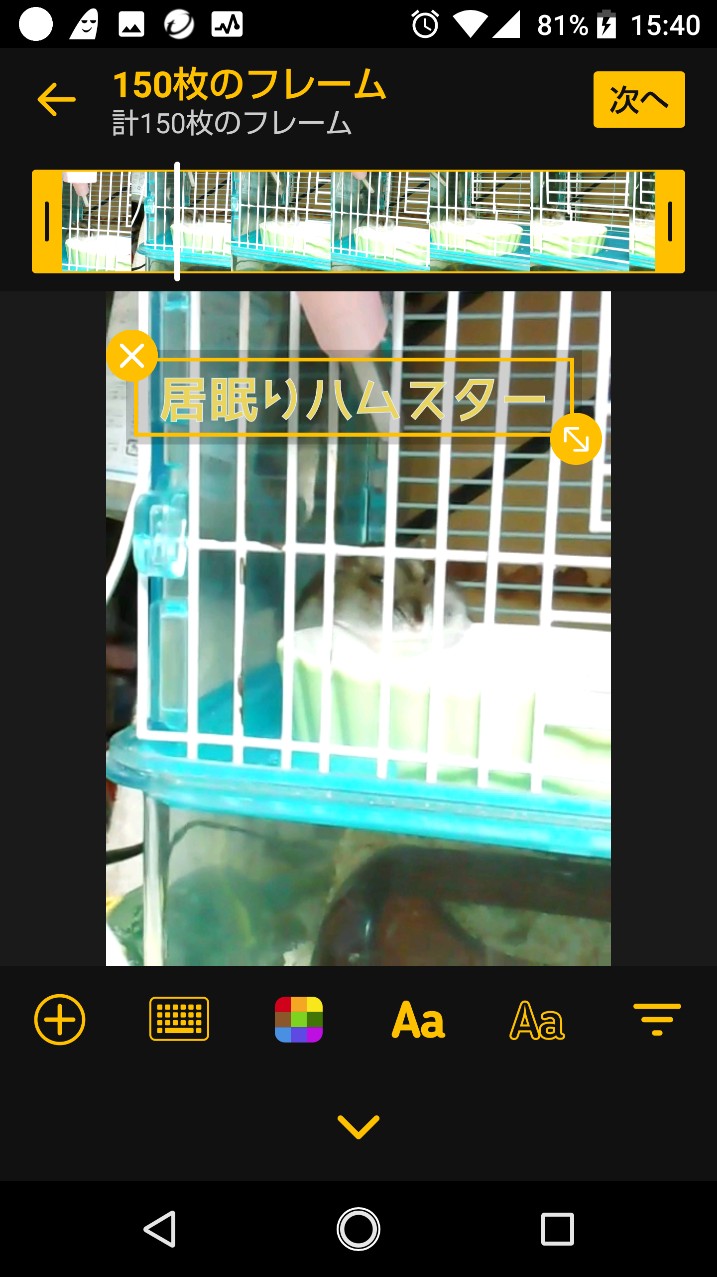
Task: Open the keyboard to edit text
Action: point(179,1020)
